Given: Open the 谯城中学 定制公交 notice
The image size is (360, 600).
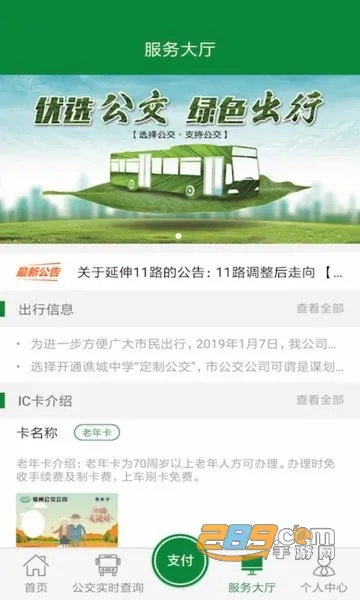Looking at the screenshot, I should [187, 367].
